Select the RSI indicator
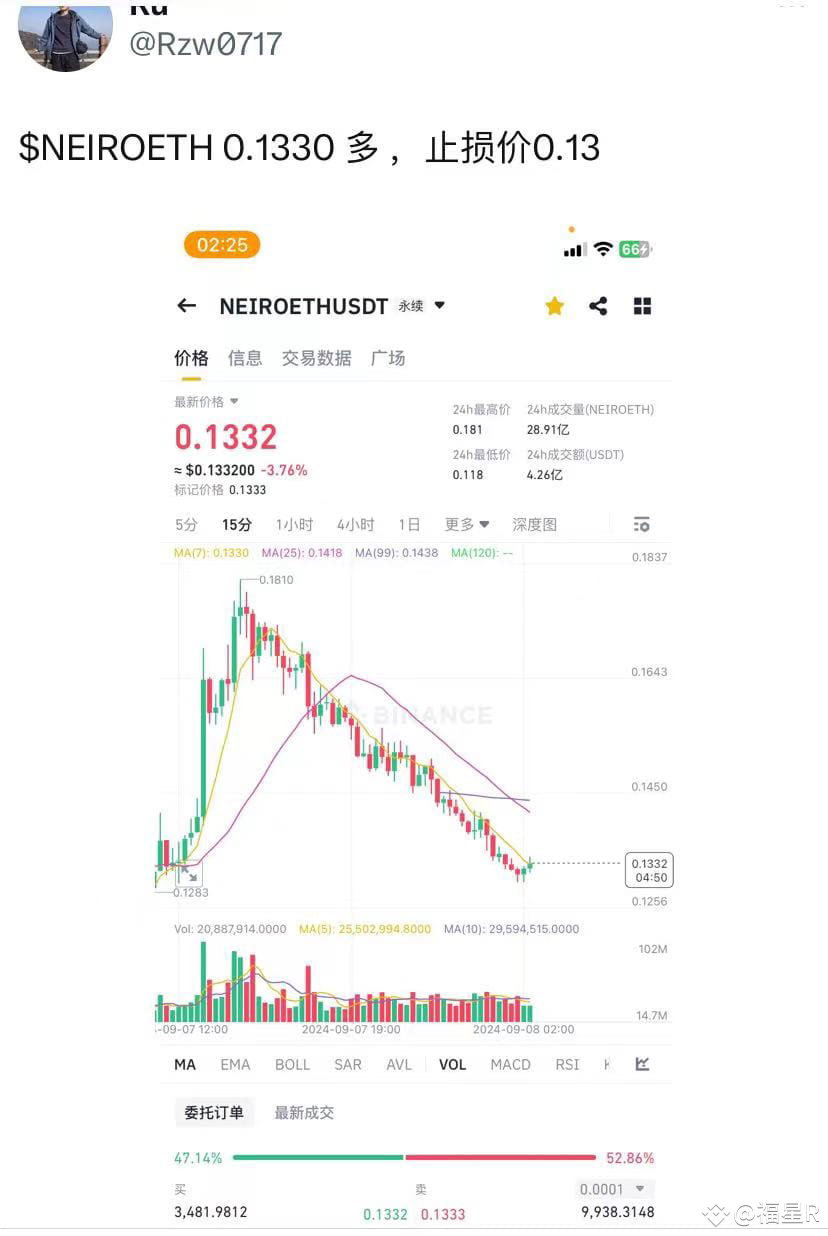 [x=566, y=1065]
